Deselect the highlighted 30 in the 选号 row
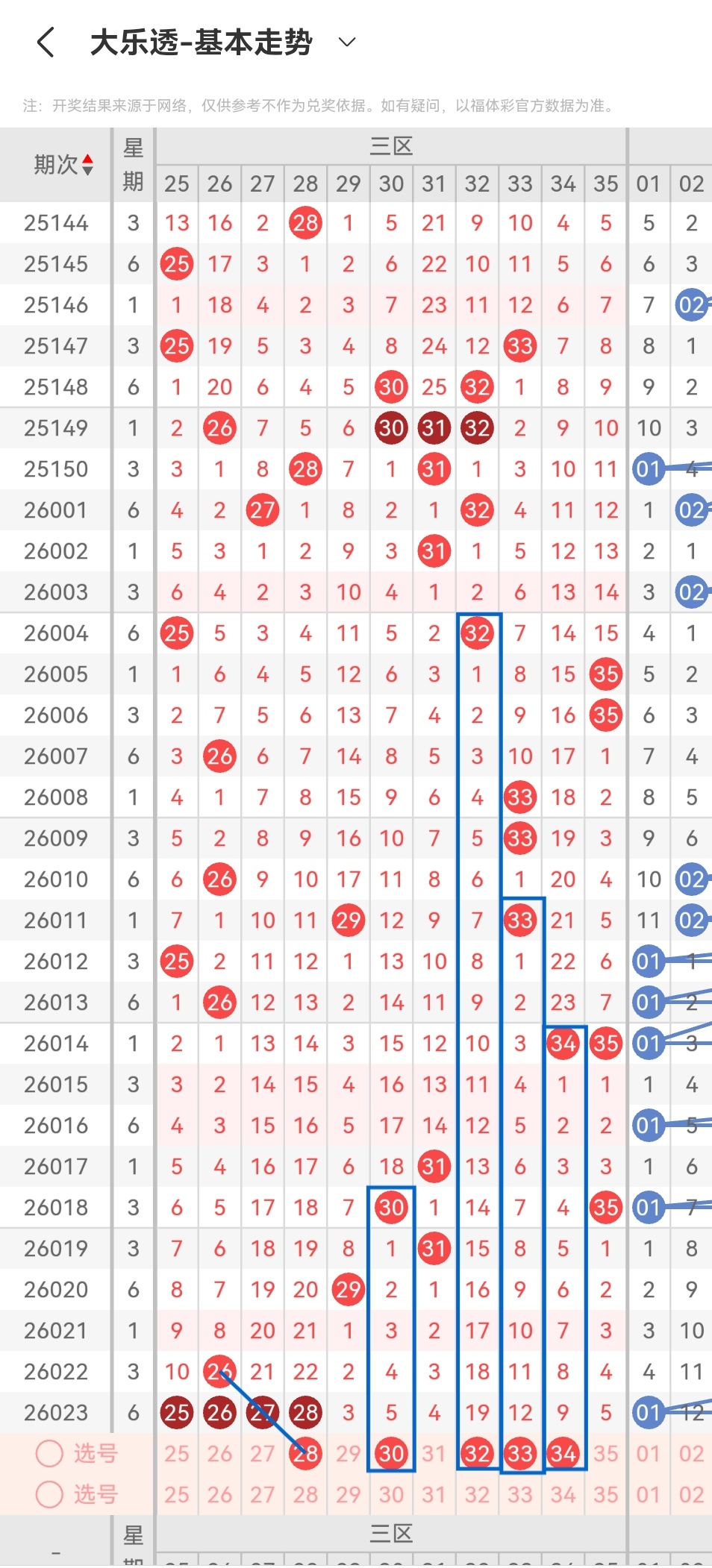 click(x=391, y=1453)
